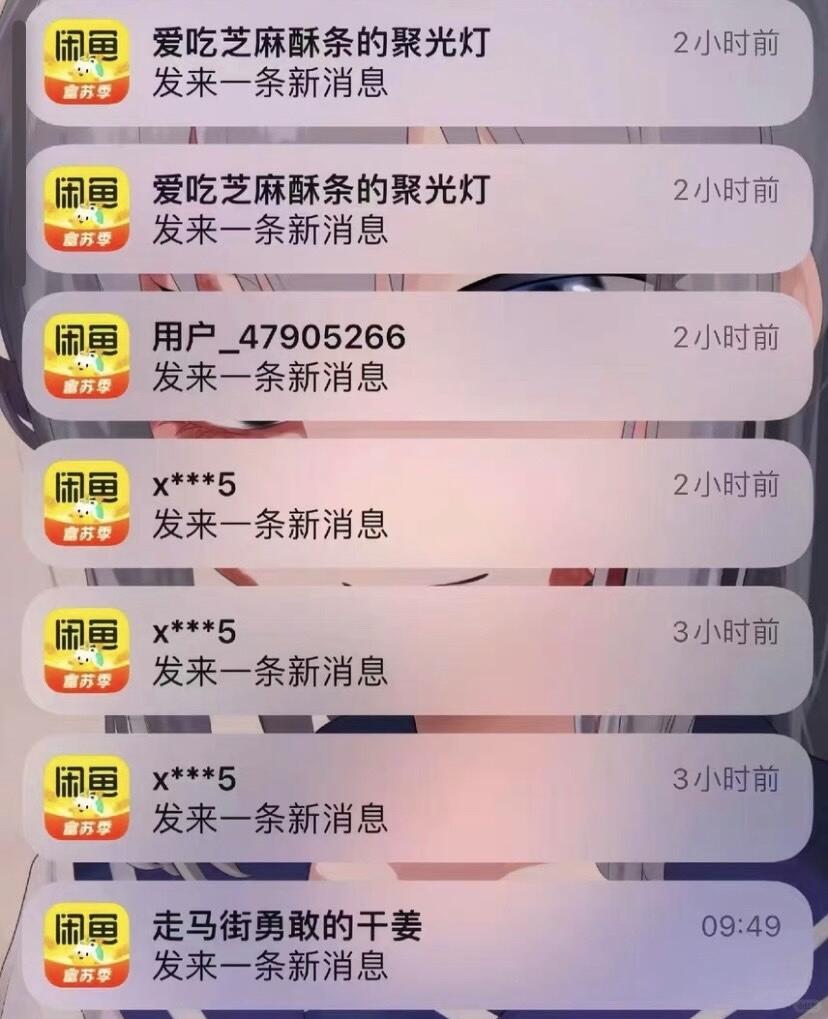Image resolution: width=828 pixels, height=1019 pixels.
Task: Open 走马街勇敢的干姜's message notification
Action: point(414,945)
